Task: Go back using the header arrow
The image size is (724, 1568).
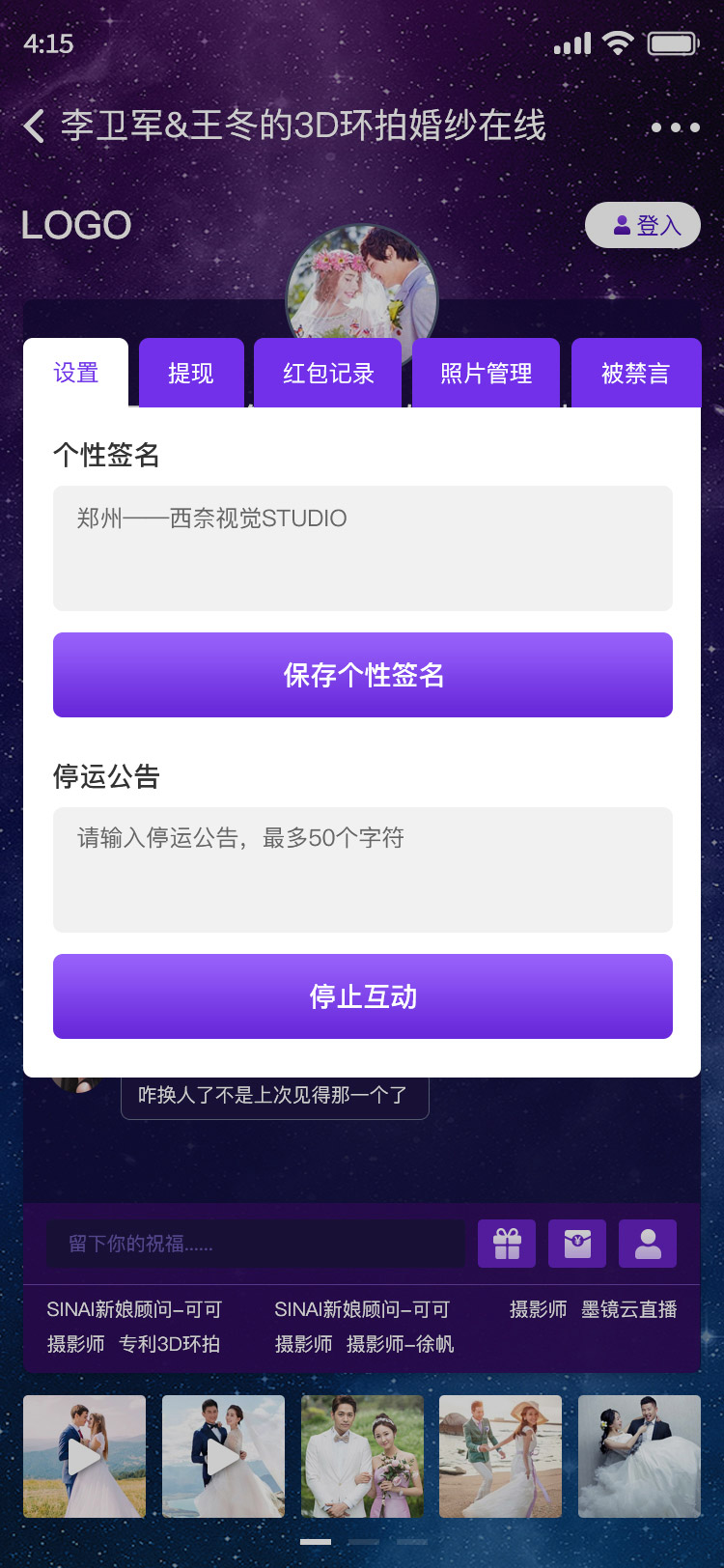Action: click(34, 126)
